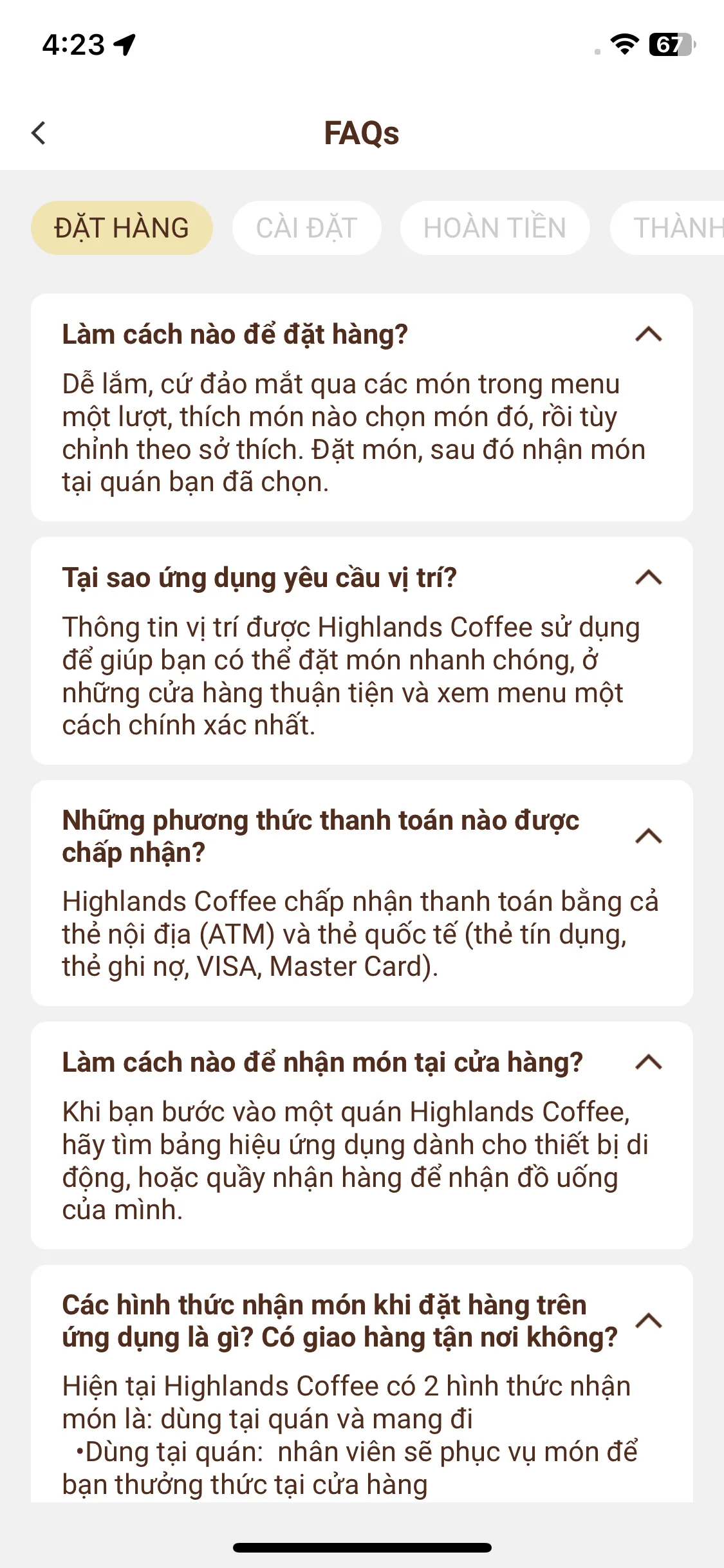Select the ĐẶT HÀNG filter tab
Image resolution: width=724 pixels, height=1568 pixels.
(122, 227)
